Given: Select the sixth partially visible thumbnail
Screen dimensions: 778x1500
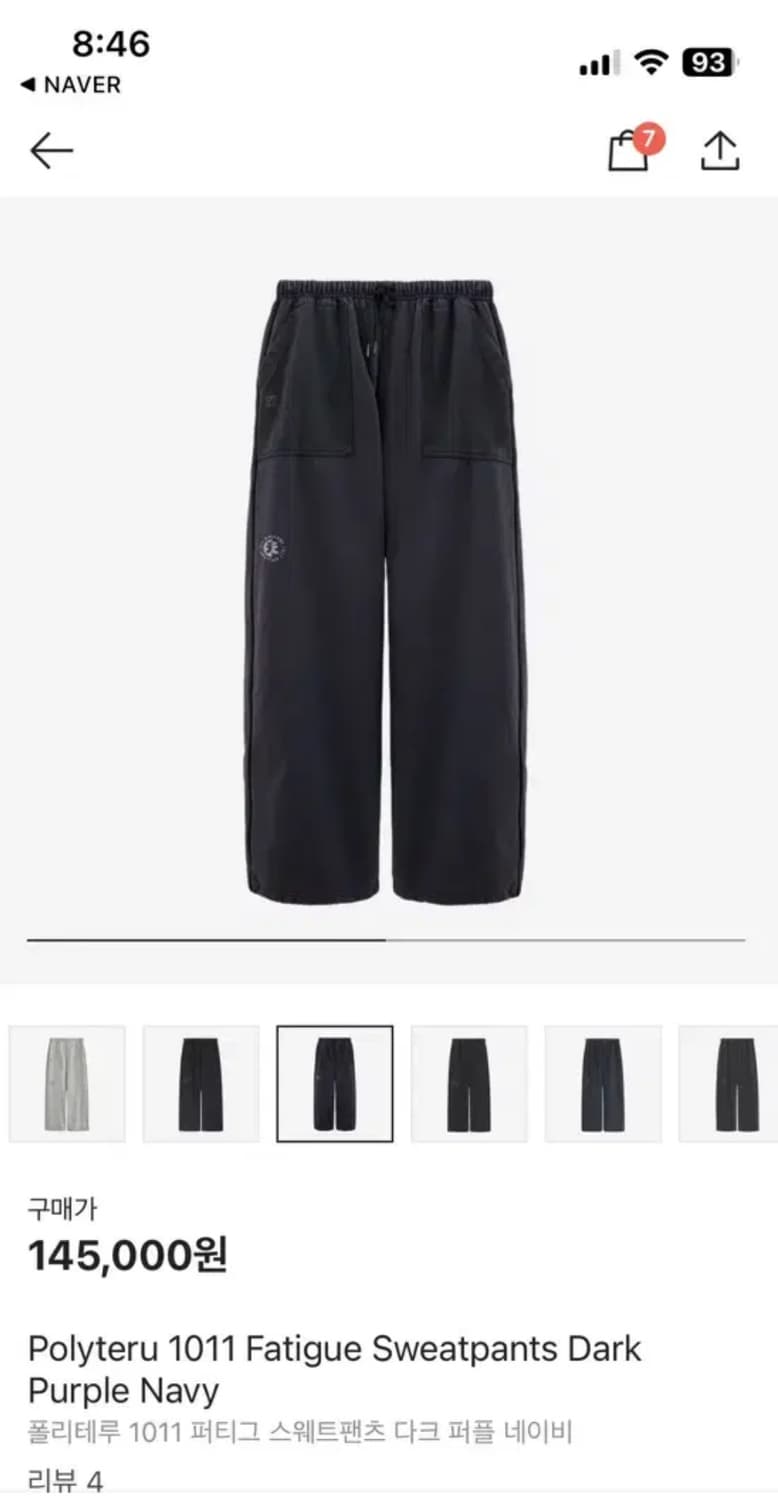Looking at the screenshot, I should click(x=729, y=1084).
